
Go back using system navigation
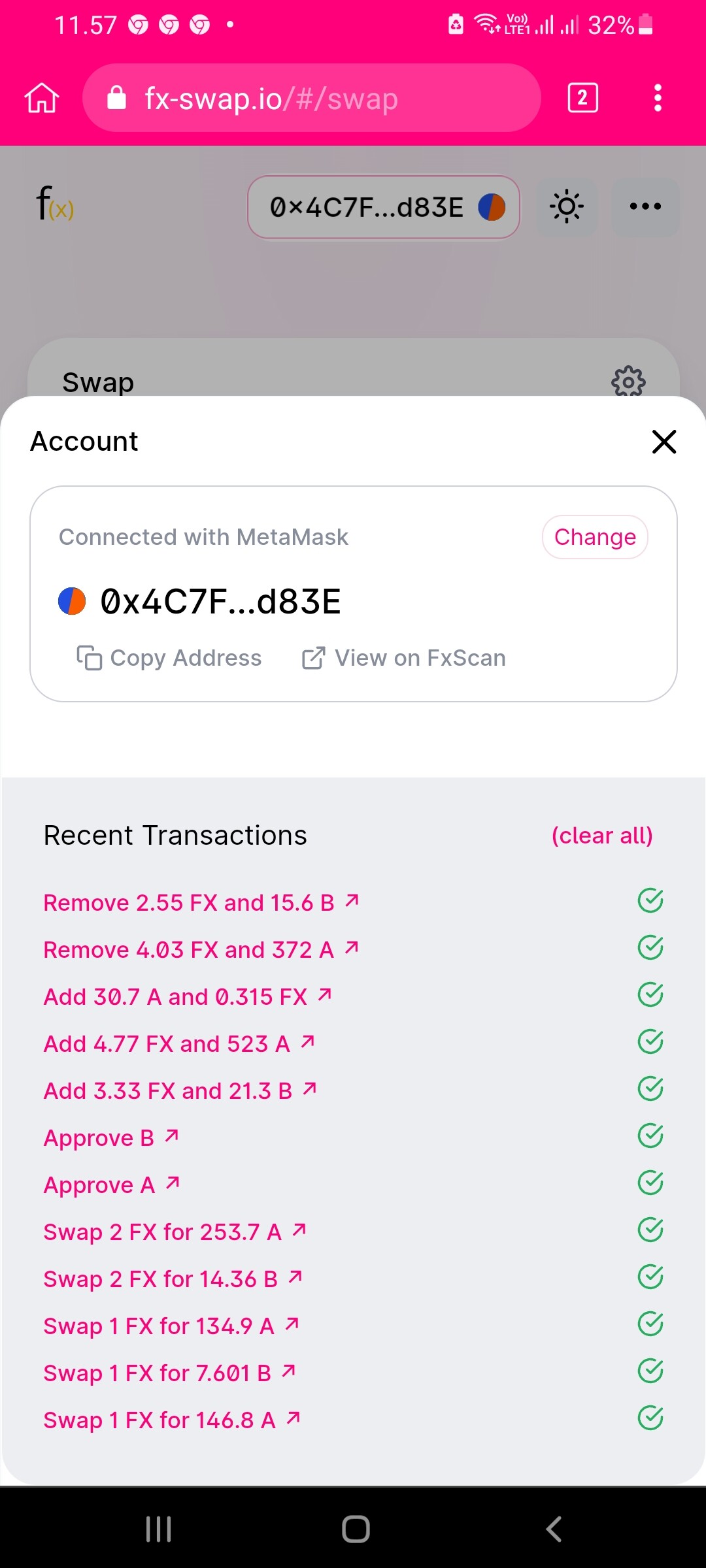pos(554,1529)
